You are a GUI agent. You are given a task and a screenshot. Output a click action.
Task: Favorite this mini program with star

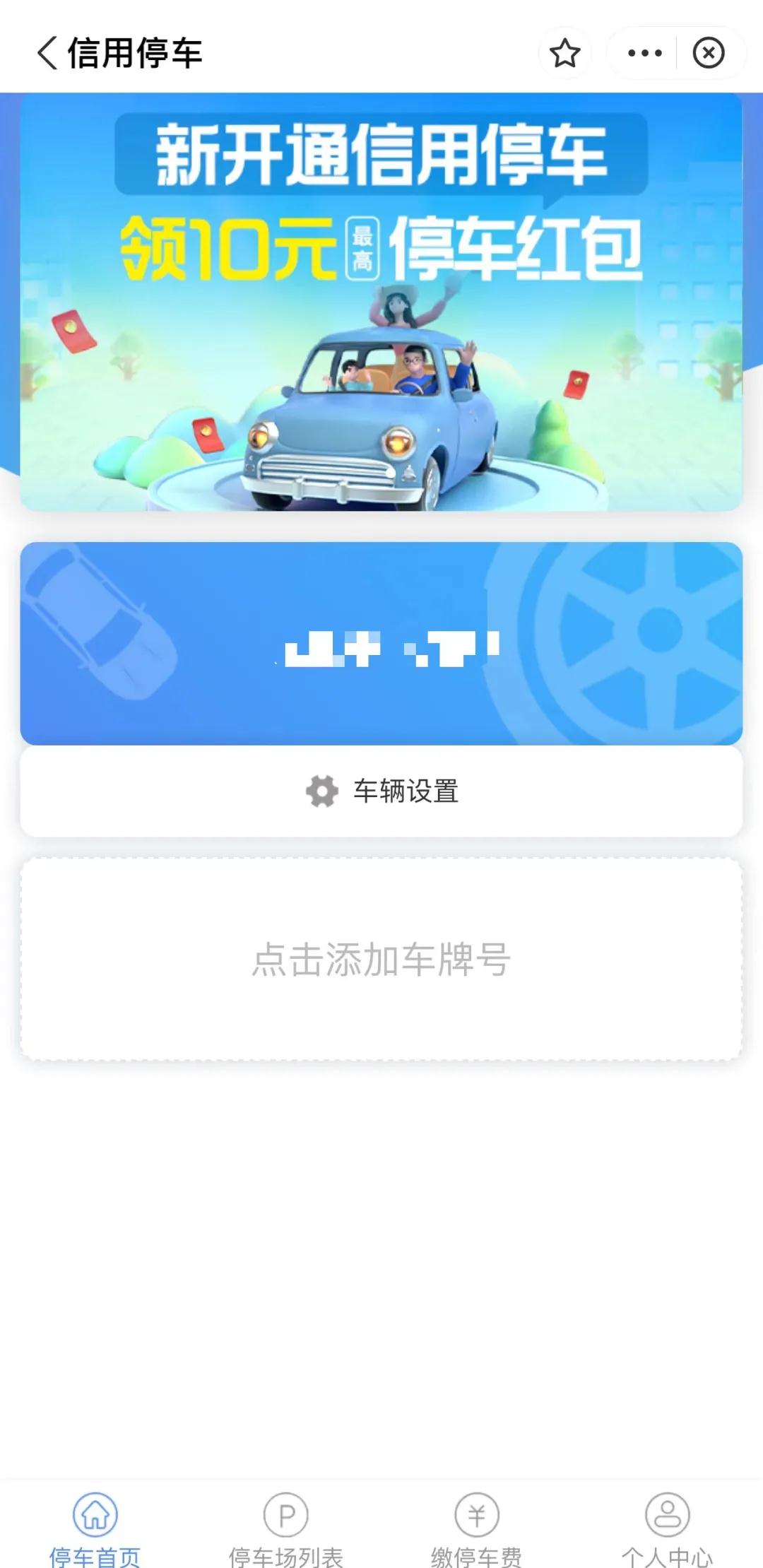click(564, 54)
